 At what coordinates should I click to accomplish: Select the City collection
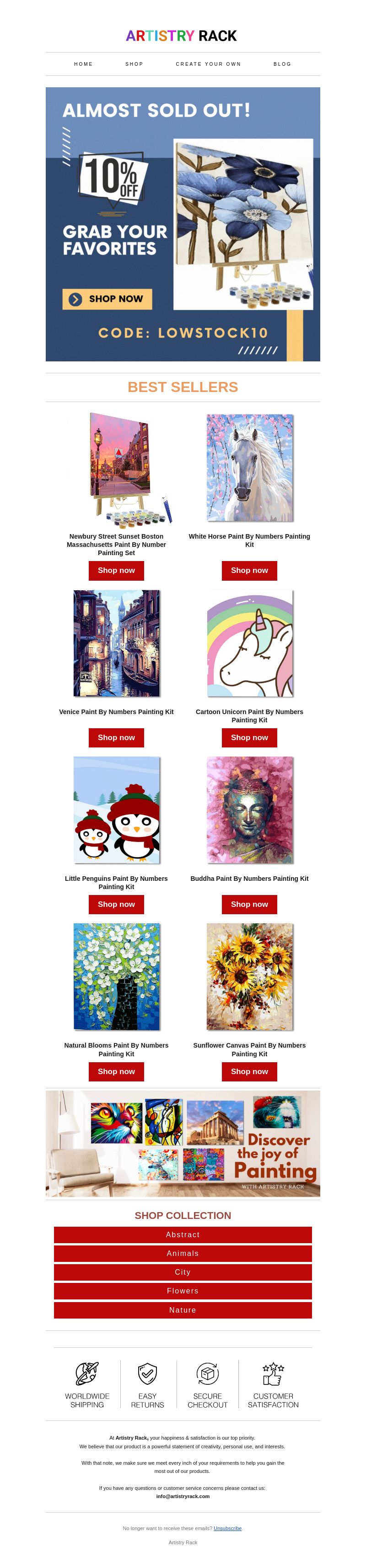tap(183, 1272)
